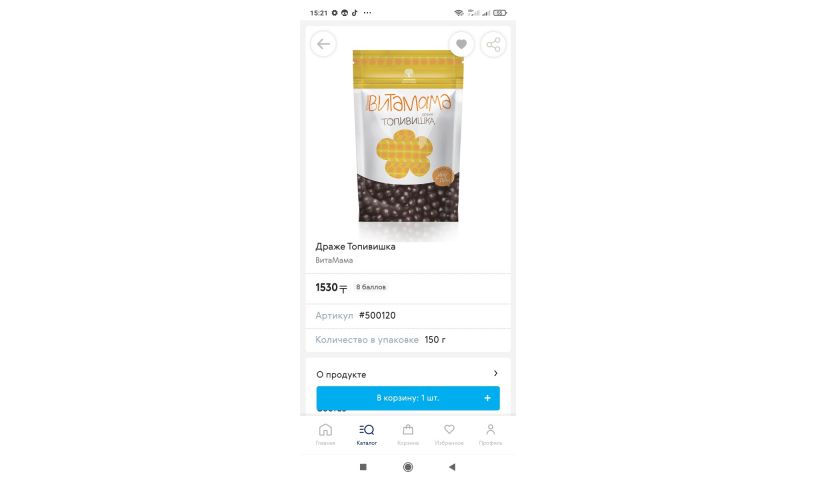816x480 pixels.
Task: Tap the system home button
Action: click(x=408, y=467)
